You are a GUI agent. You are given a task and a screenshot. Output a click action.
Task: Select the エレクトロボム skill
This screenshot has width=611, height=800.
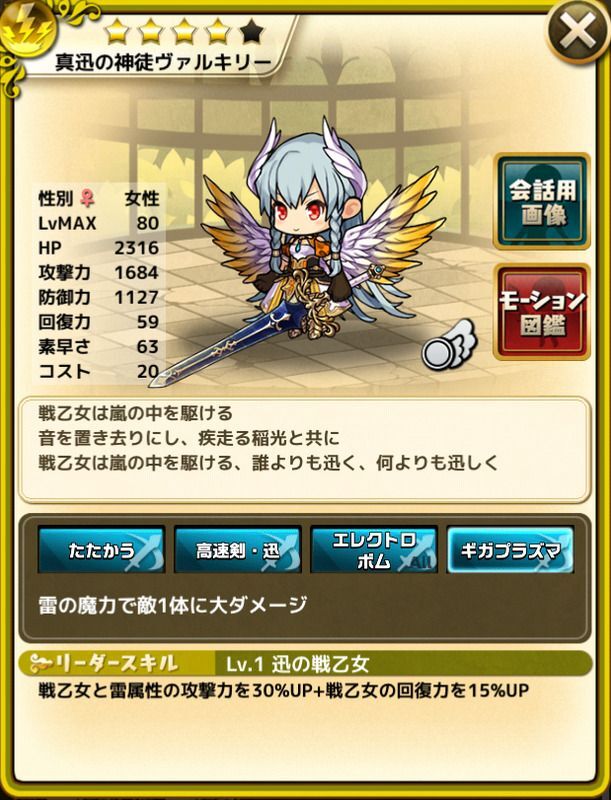pos(373,550)
